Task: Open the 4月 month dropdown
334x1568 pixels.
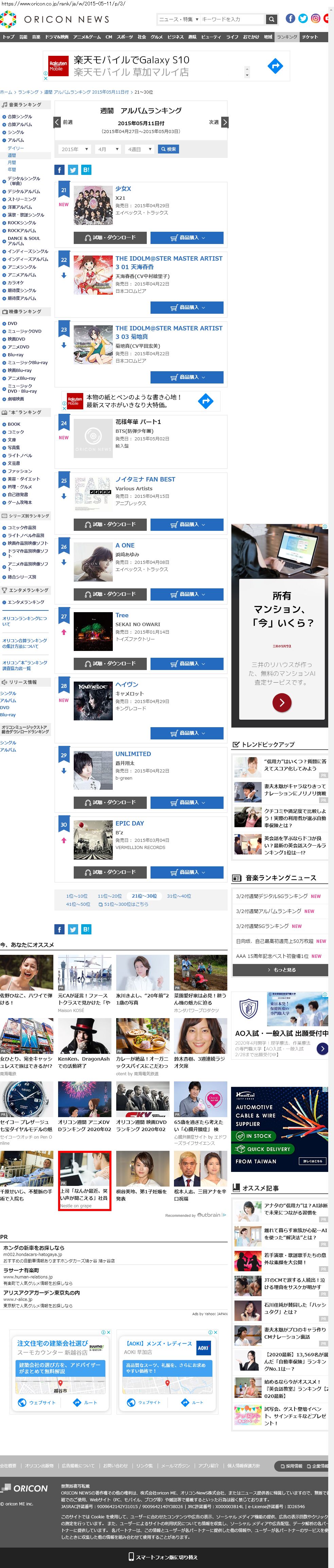Action: [x=108, y=149]
